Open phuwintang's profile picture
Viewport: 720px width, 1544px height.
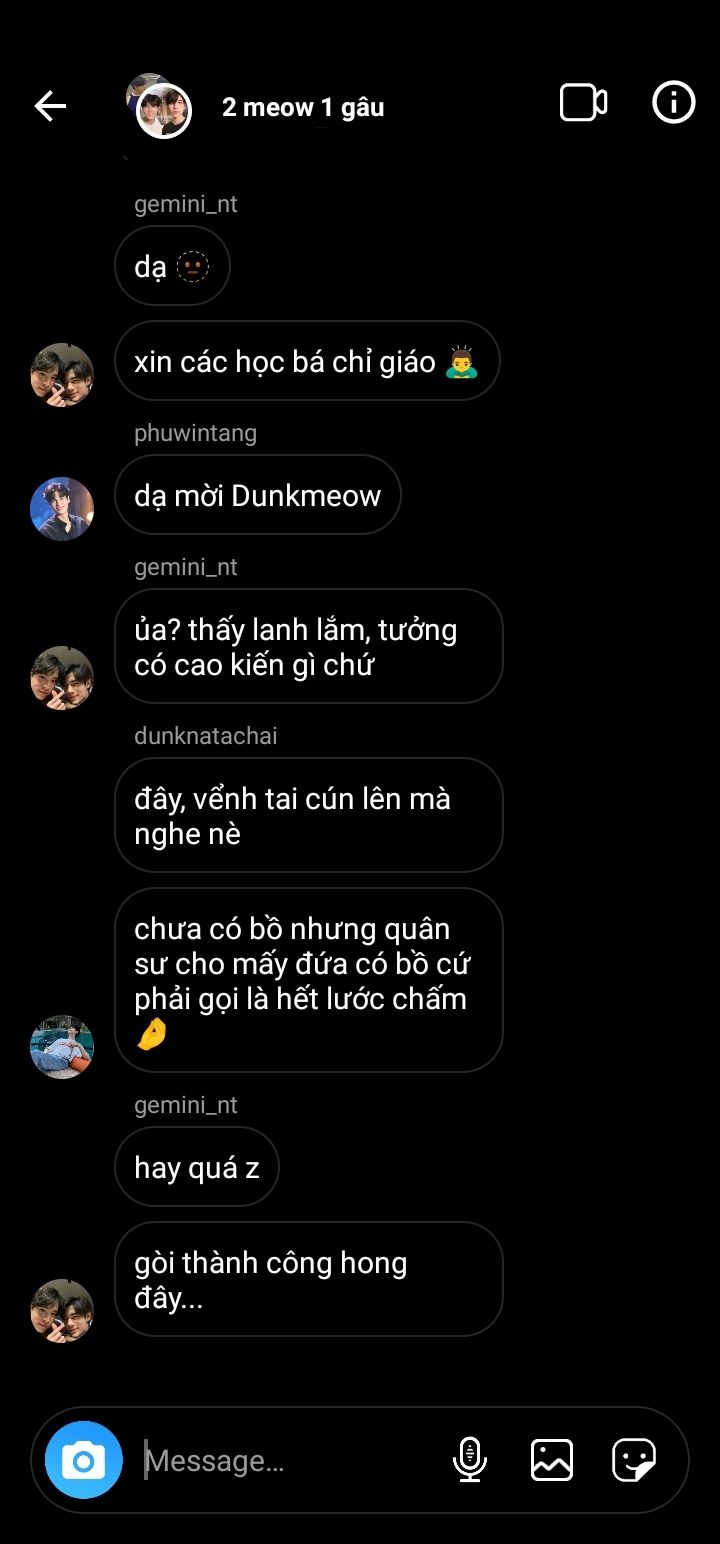(x=62, y=508)
